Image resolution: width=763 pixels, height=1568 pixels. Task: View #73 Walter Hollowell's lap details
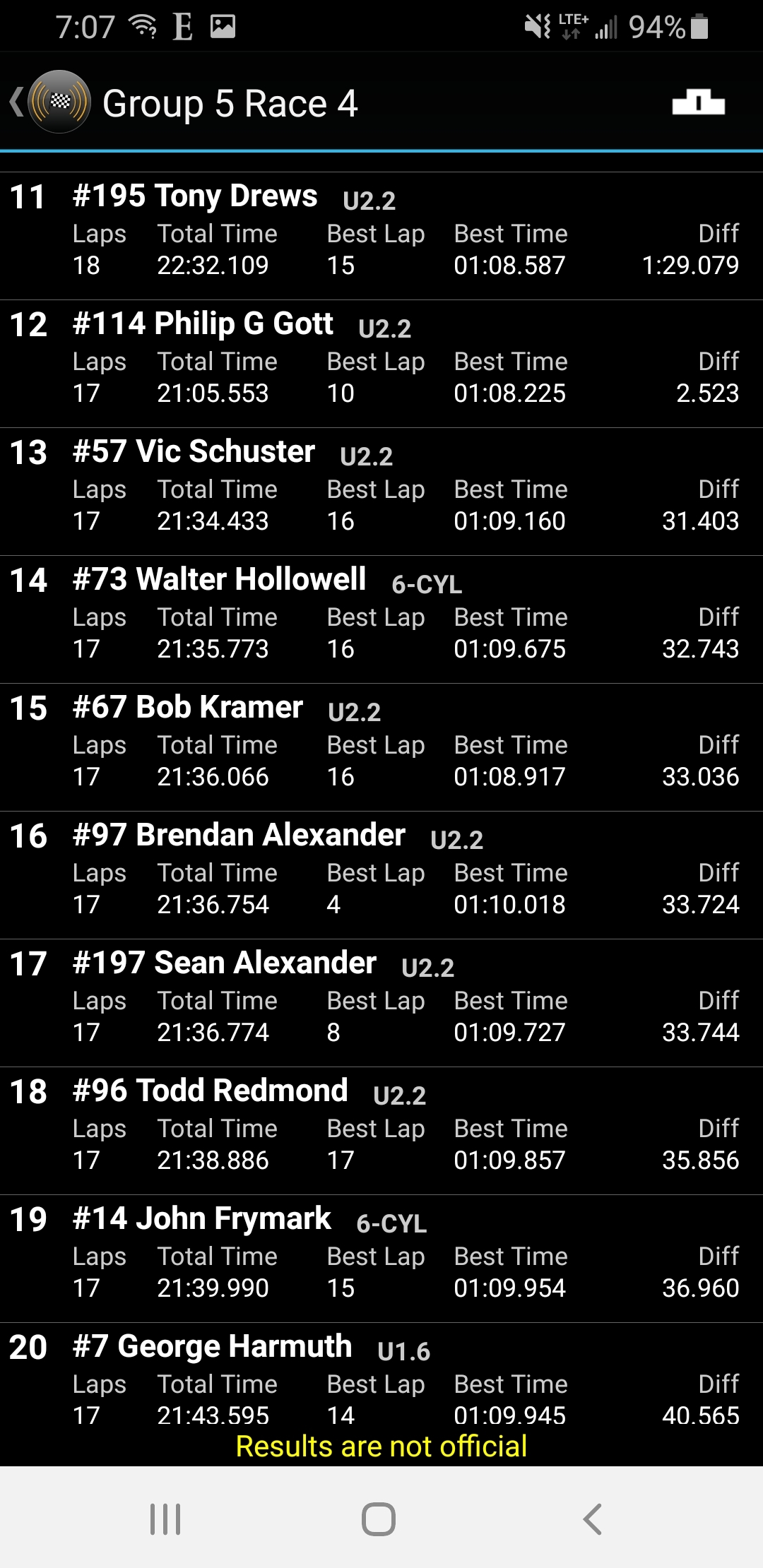click(381, 619)
